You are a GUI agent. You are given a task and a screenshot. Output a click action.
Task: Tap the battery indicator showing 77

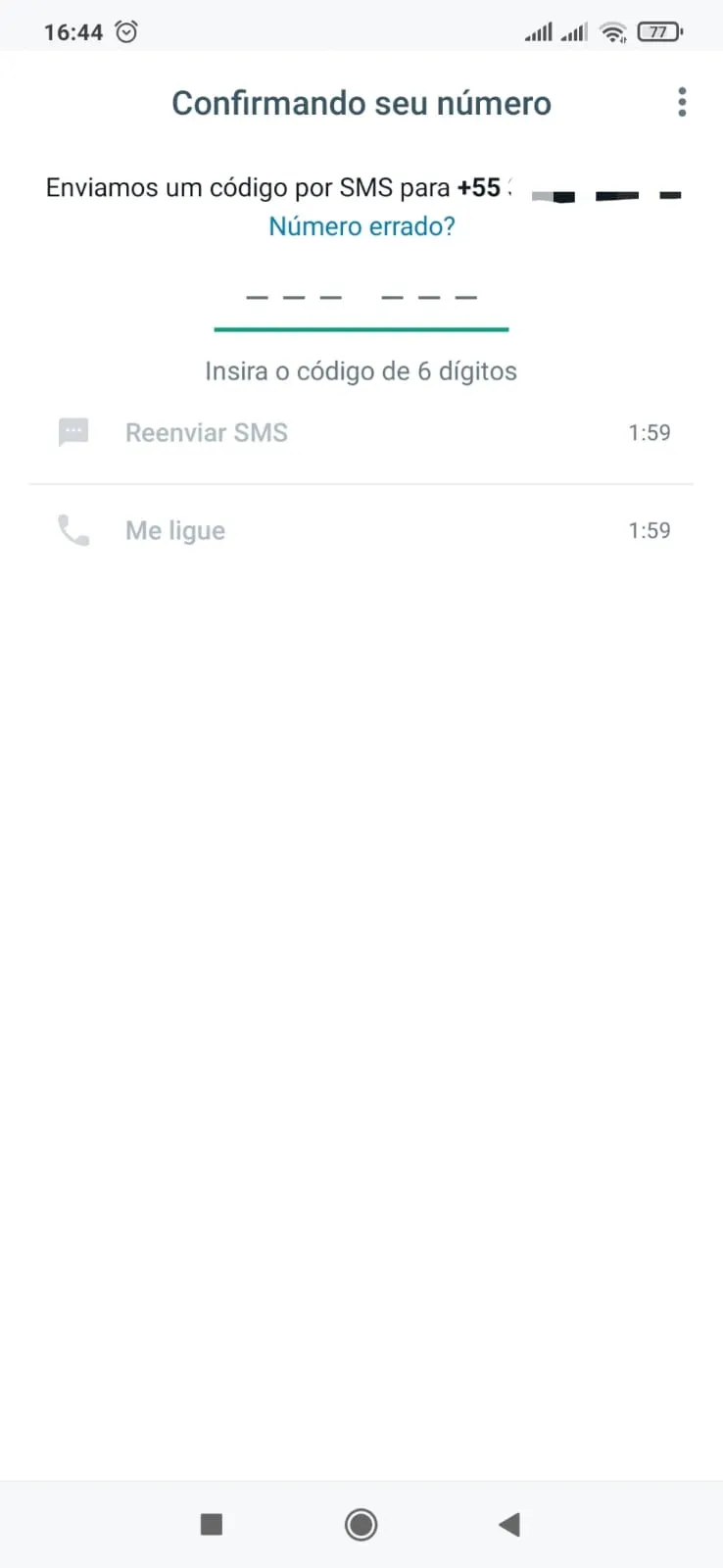[x=660, y=31]
